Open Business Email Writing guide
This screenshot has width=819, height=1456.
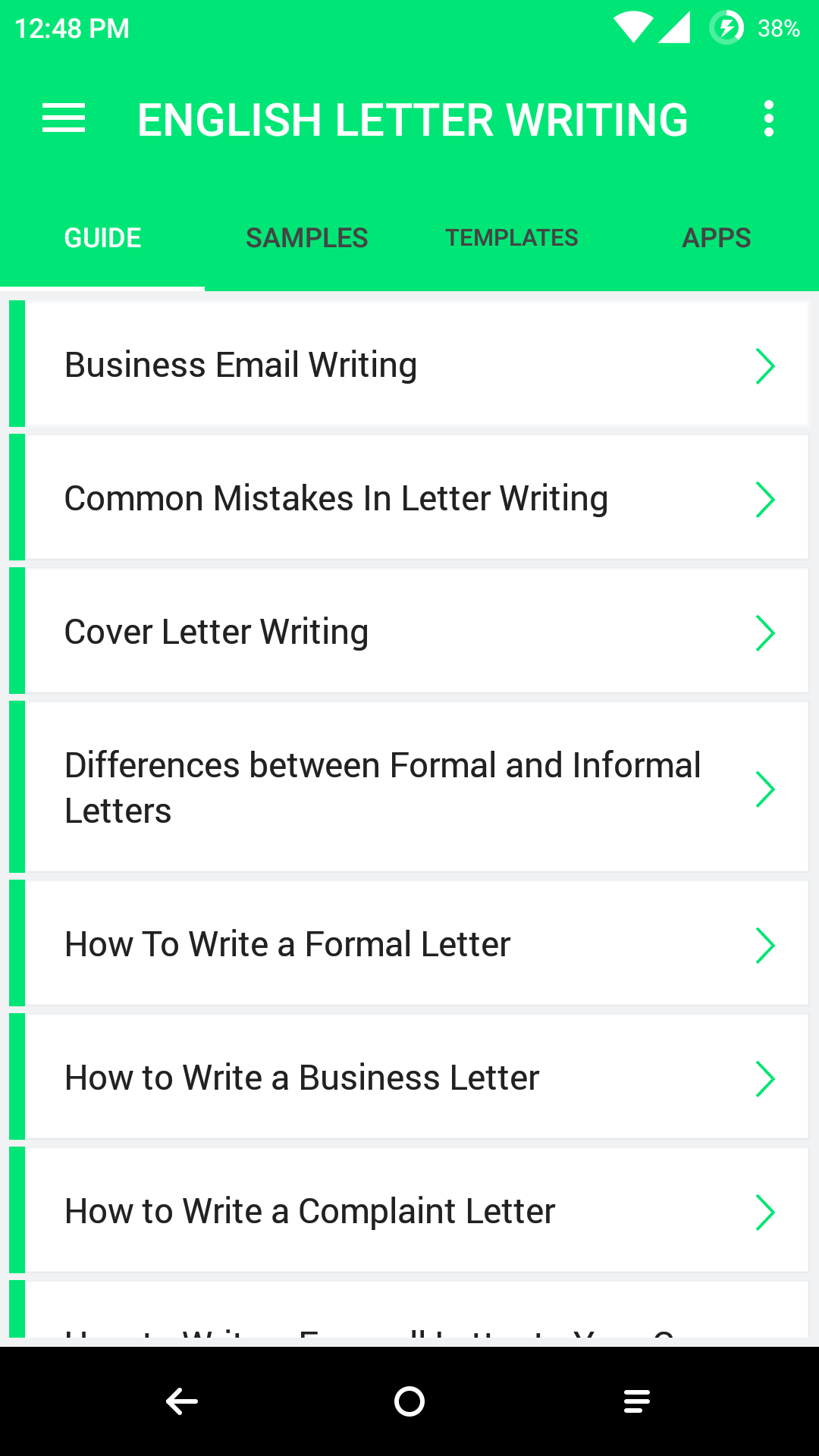(x=409, y=365)
